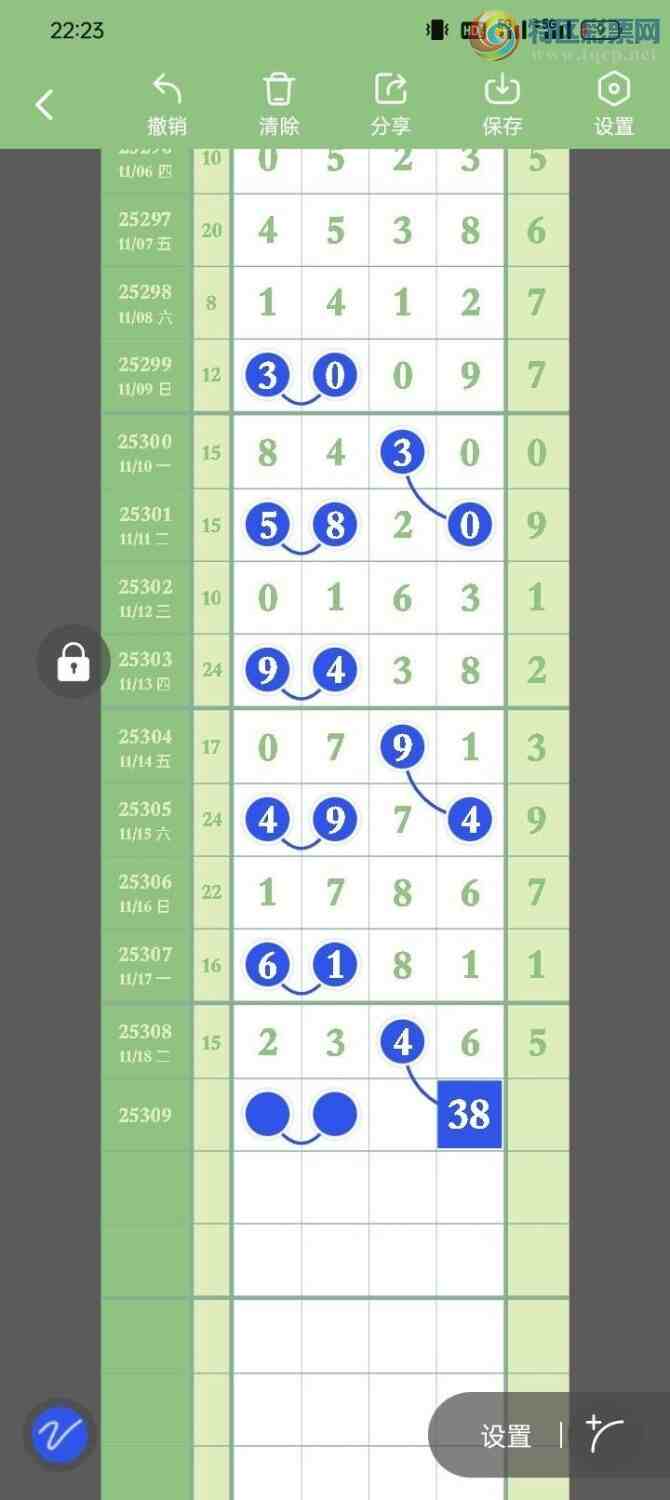Open 设置 in the top toolbar
This screenshot has width=670, height=1500.
point(613,104)
